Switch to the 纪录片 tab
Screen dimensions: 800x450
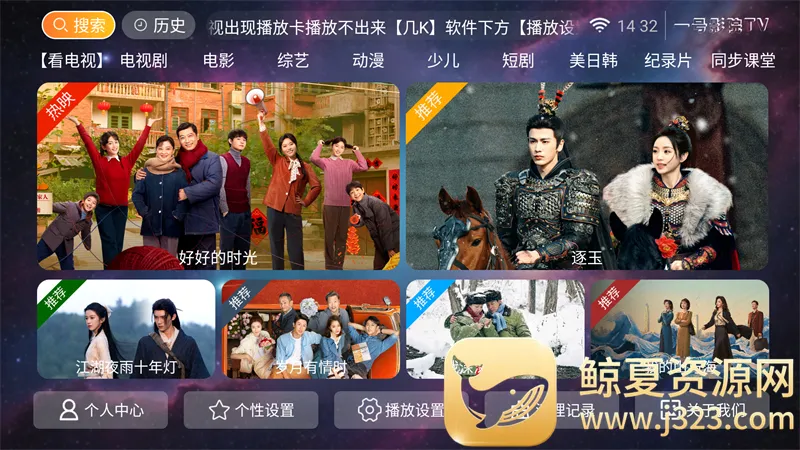pyautogui.click(x=668, y=60)
